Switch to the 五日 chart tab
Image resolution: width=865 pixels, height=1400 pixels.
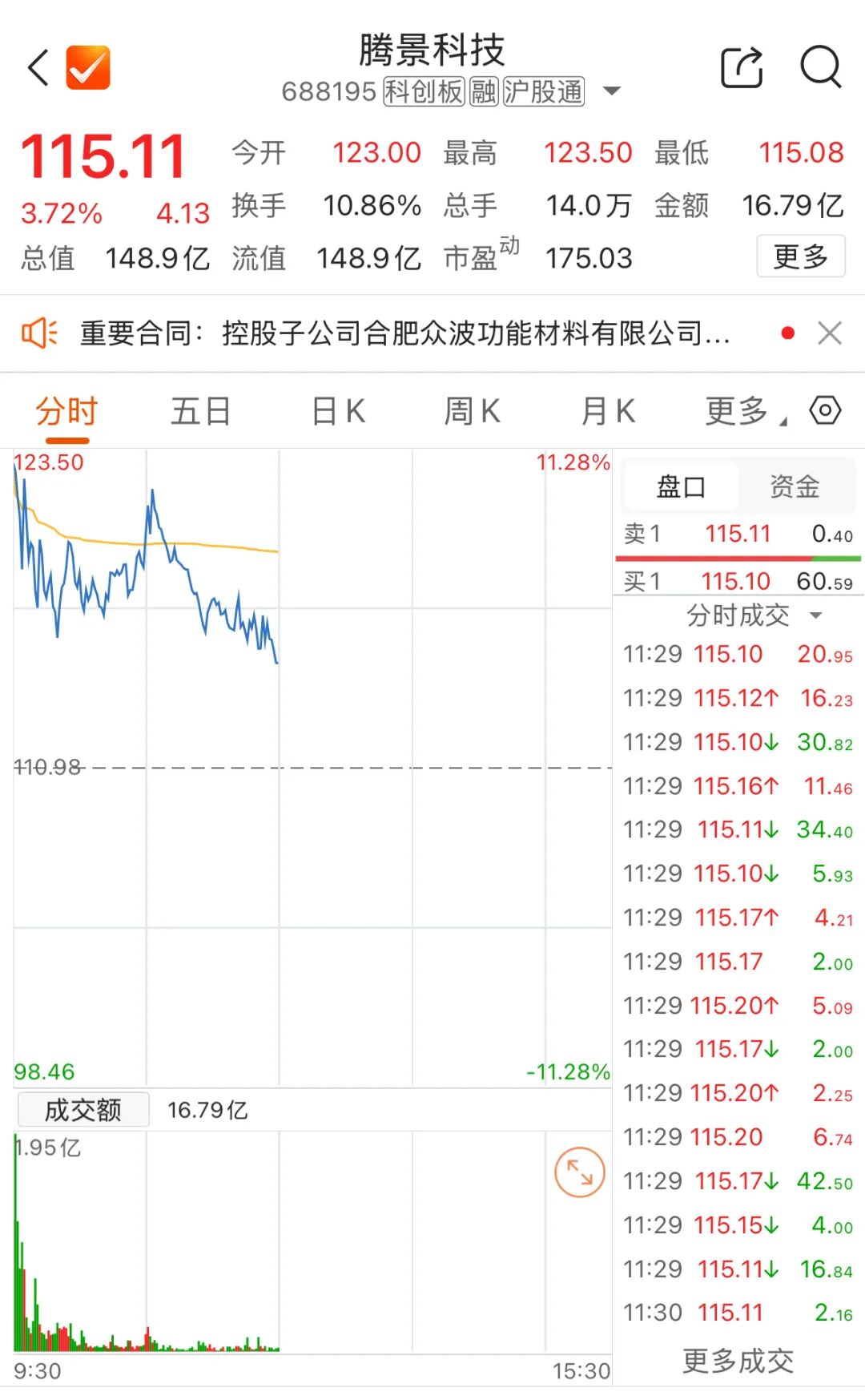click(200, 412)
